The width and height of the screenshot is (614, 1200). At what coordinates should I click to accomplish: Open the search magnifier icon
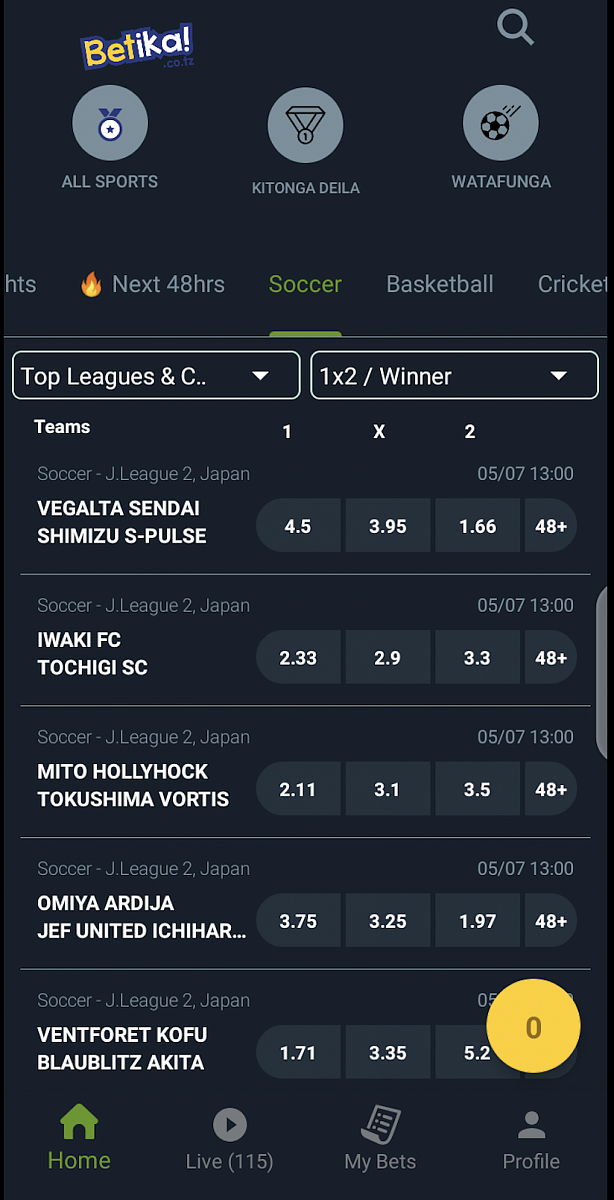point(515,27)
